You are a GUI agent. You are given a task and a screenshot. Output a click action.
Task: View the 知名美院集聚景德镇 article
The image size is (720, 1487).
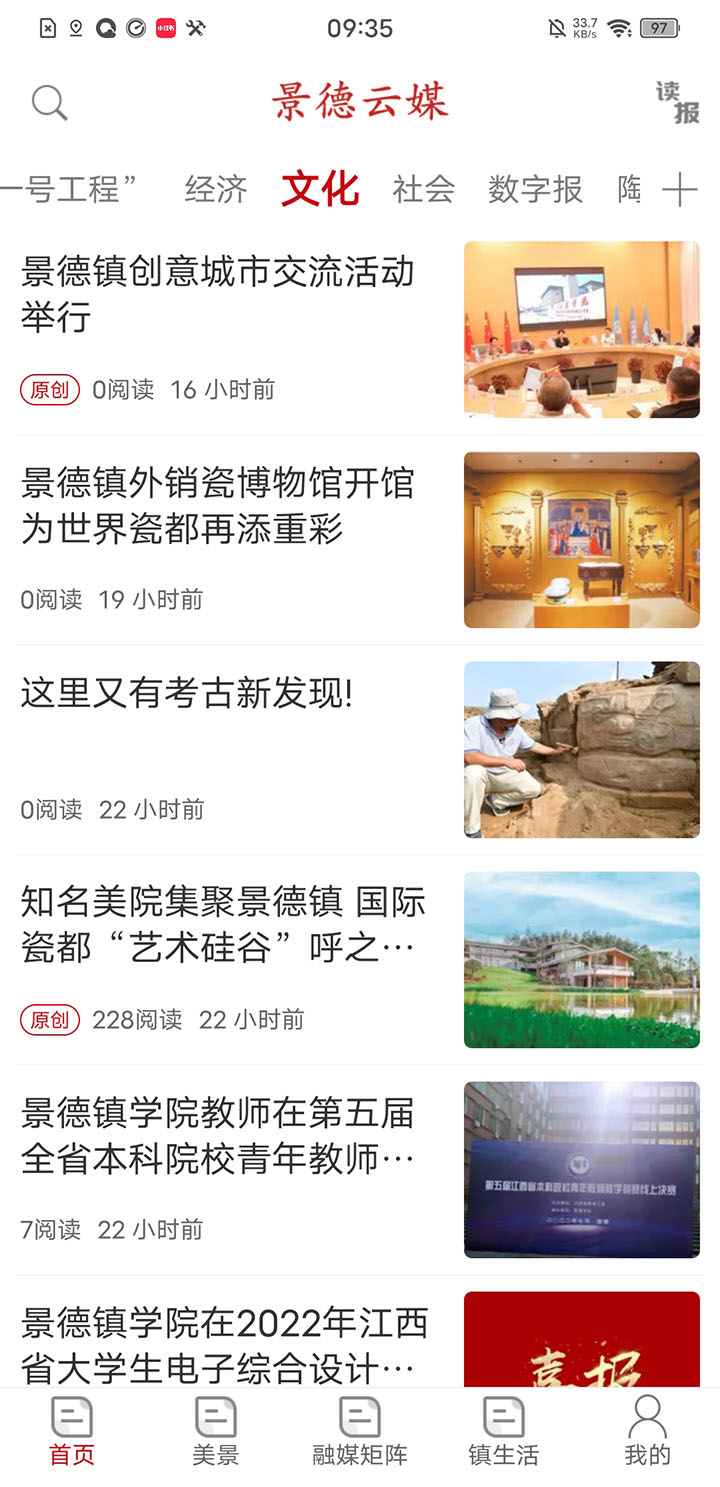point(222,925)
